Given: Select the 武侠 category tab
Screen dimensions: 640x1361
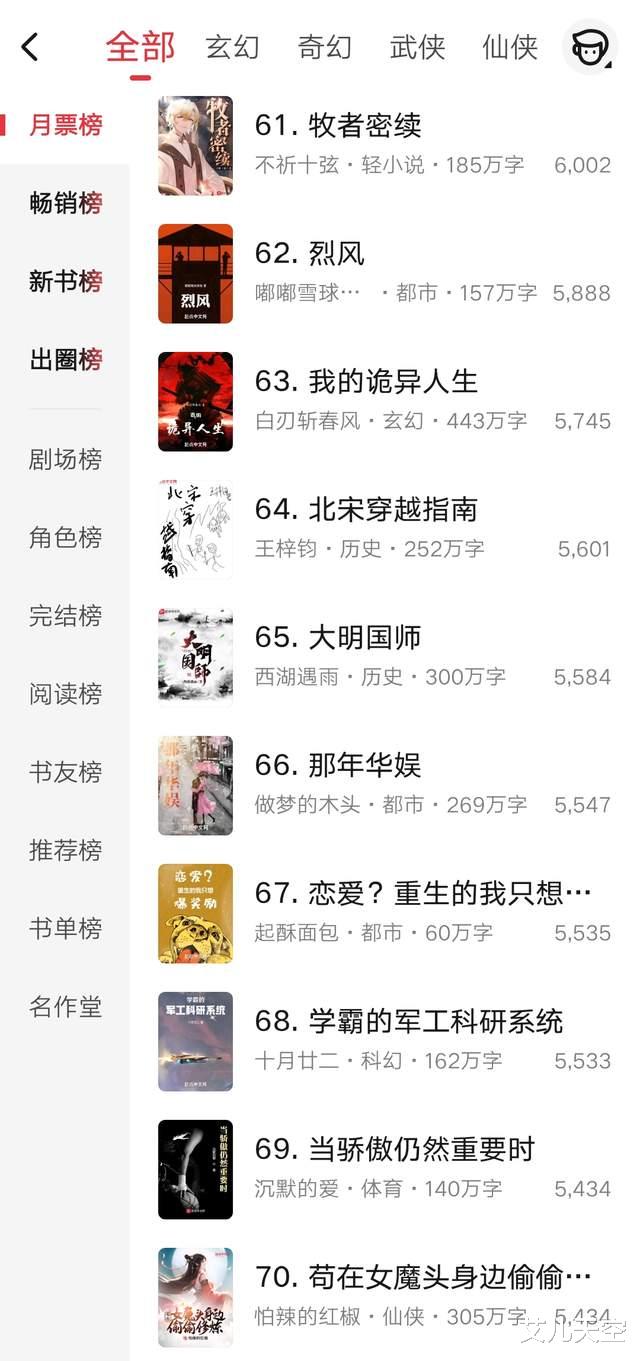Looking at the screenshot, I should (x=417, y=47).
